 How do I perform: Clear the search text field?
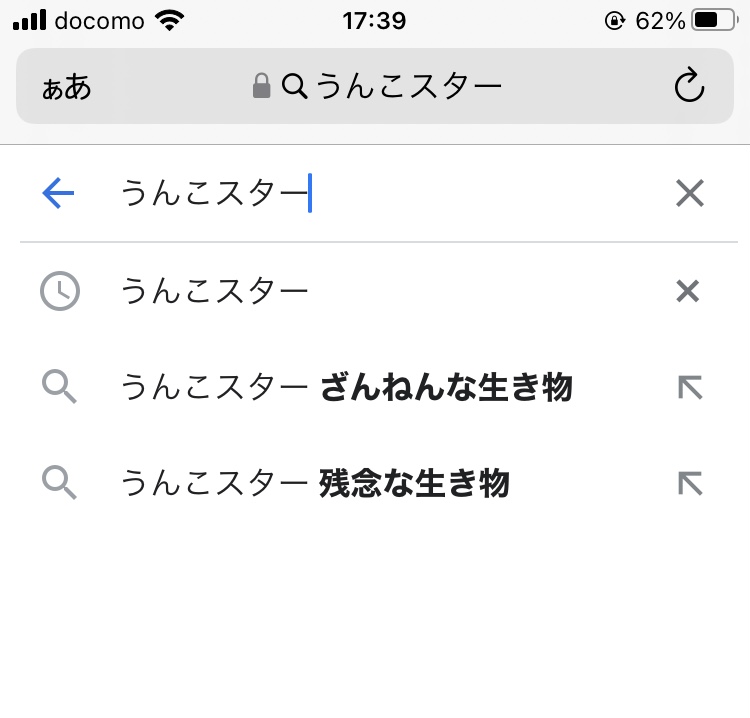click(689, 193)
